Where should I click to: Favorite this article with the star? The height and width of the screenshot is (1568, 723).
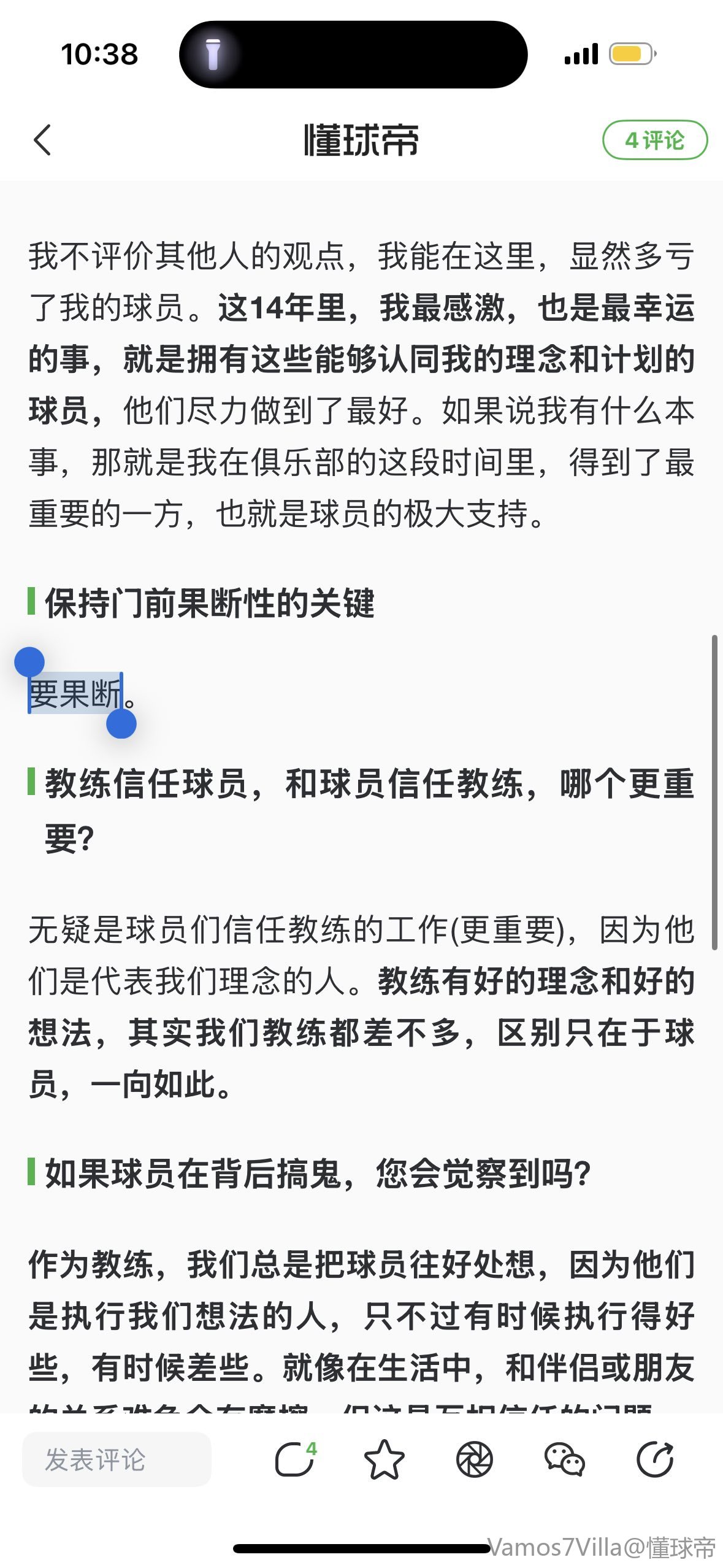384,1459
